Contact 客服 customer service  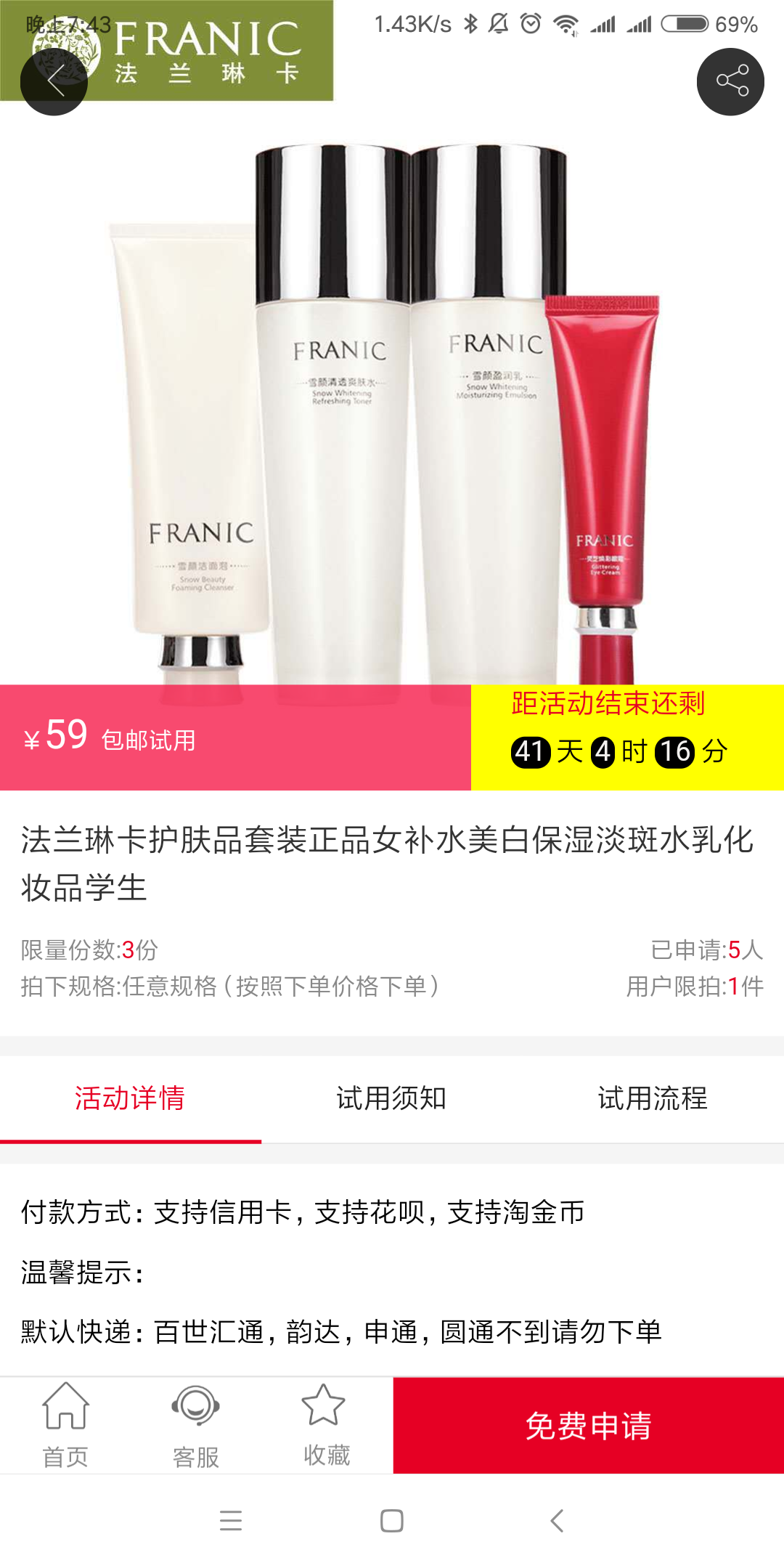point(196,1426)
